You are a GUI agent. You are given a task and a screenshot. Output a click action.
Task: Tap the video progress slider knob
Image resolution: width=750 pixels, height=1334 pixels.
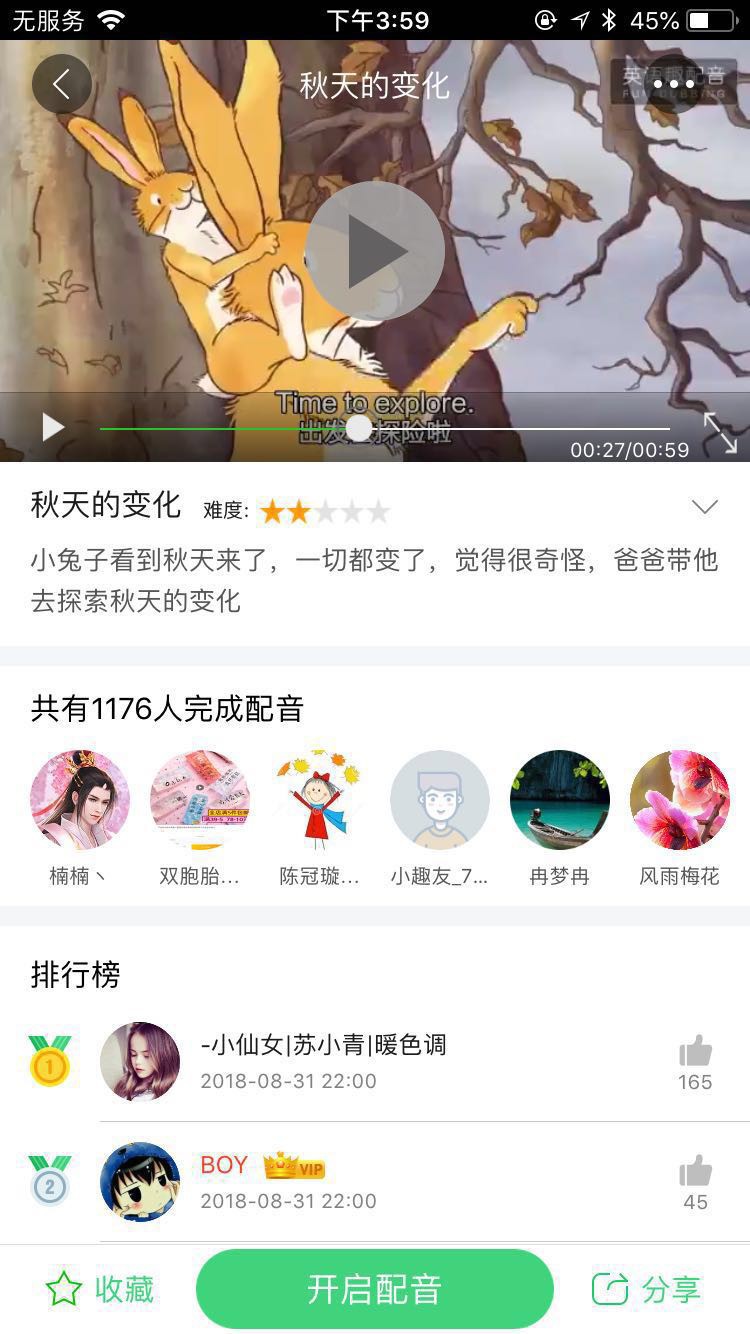[x=359, y=428]
